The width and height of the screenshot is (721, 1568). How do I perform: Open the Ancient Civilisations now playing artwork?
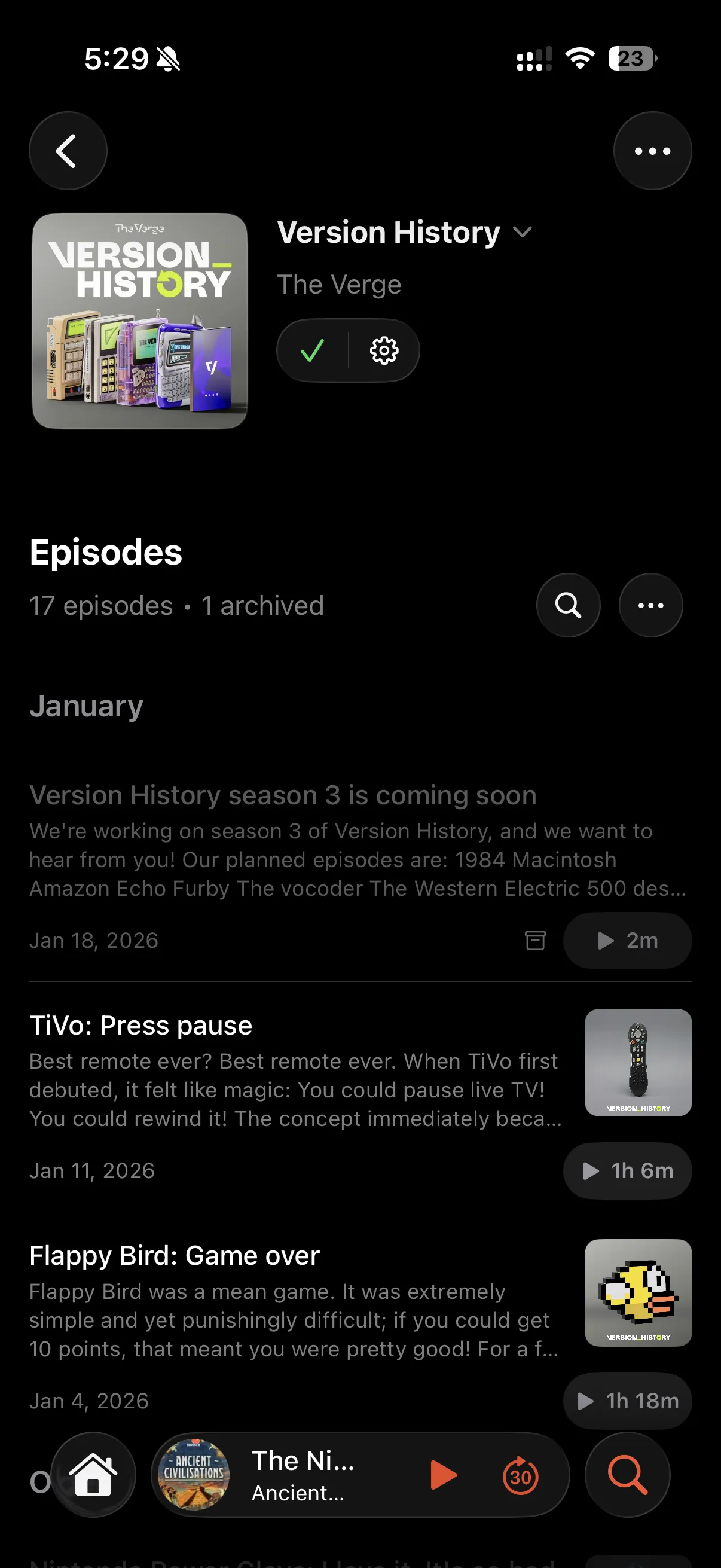(x=194, y=1474)
